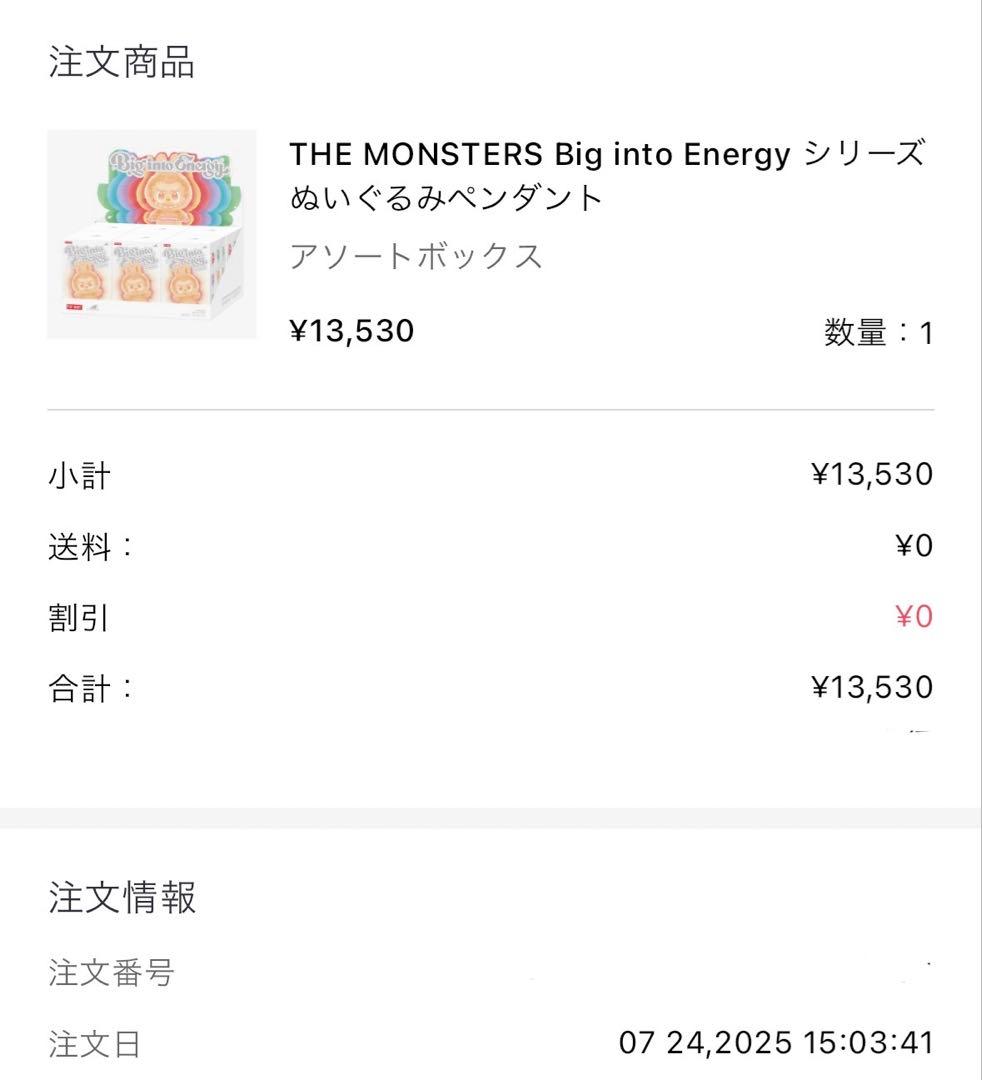Click the total amount ¥13,530
Screen dimensions: 982x1080
[871, 687]
